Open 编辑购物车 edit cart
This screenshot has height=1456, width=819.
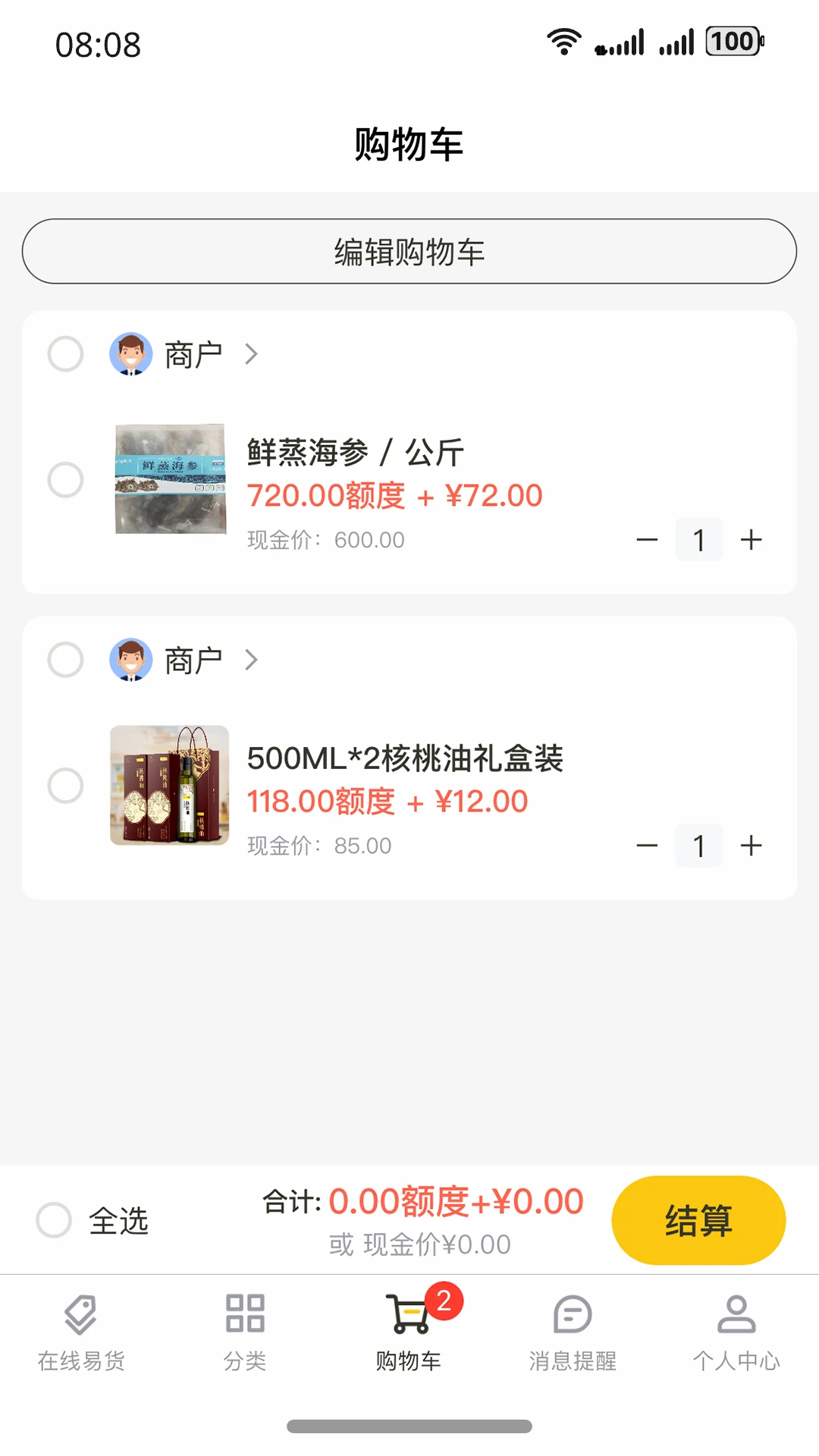click(x=409, y=250)
